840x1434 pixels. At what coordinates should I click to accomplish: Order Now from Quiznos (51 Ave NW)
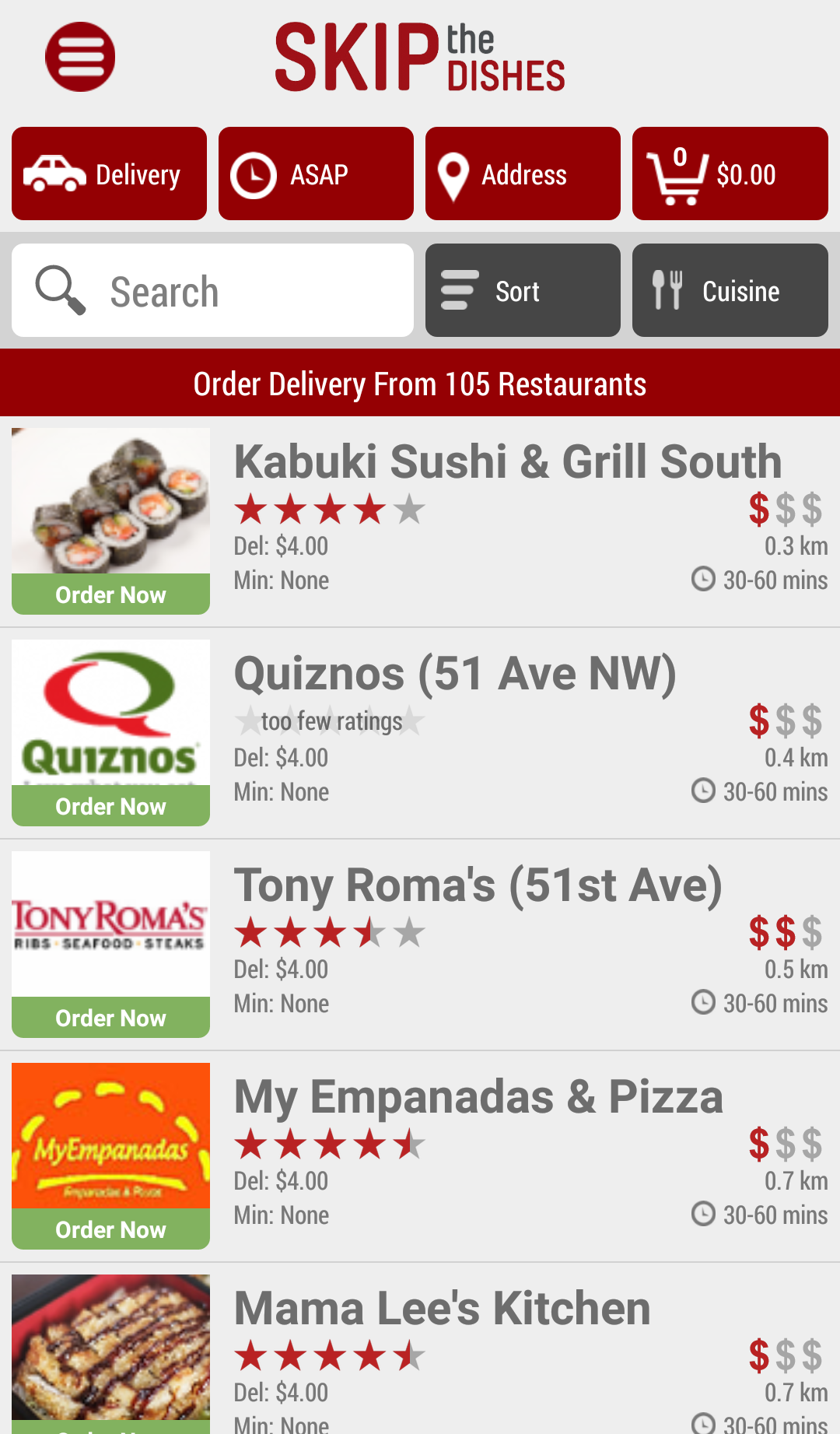click(x=110, y=806)
